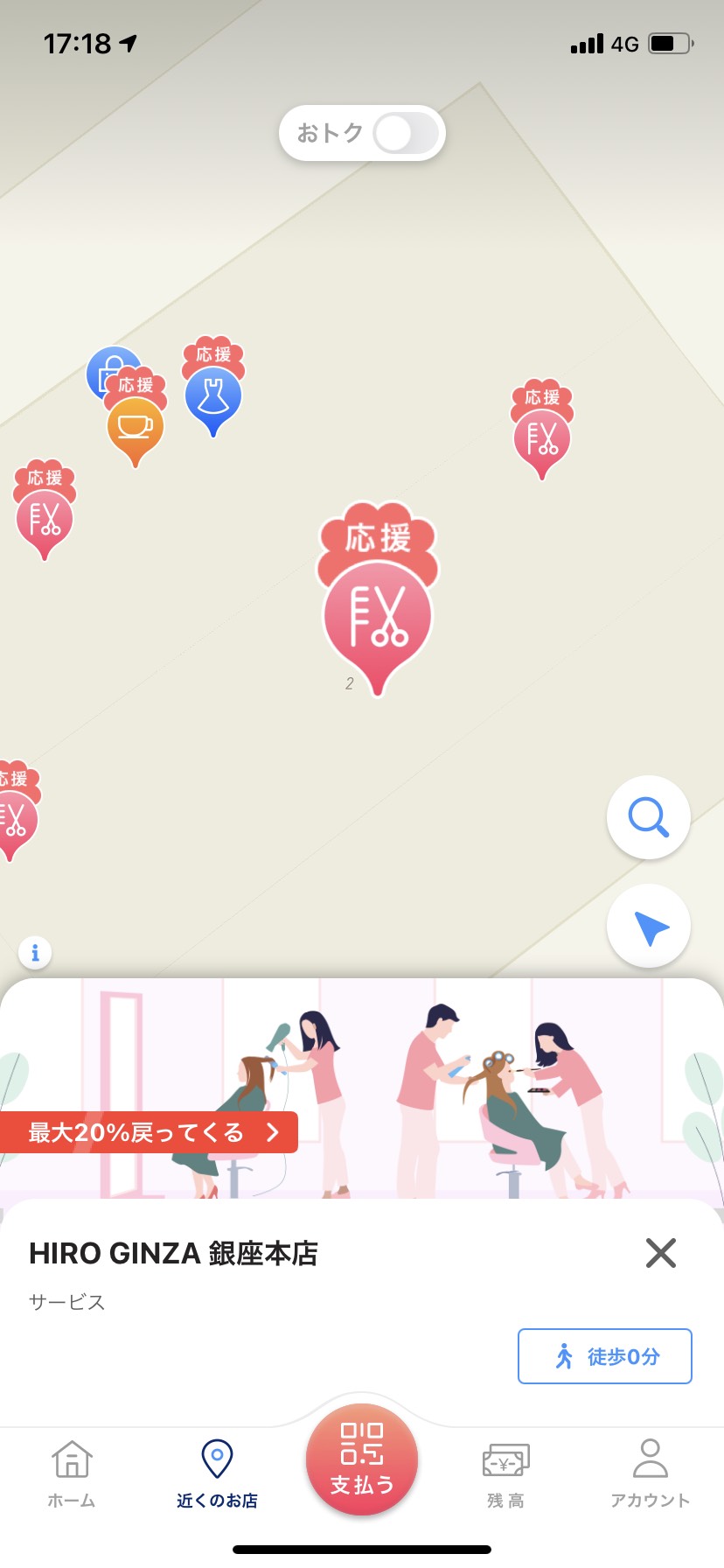Screen dimensions: 724x1568
Task: Open the map search magnifier icon
Action: pos(648,816)
